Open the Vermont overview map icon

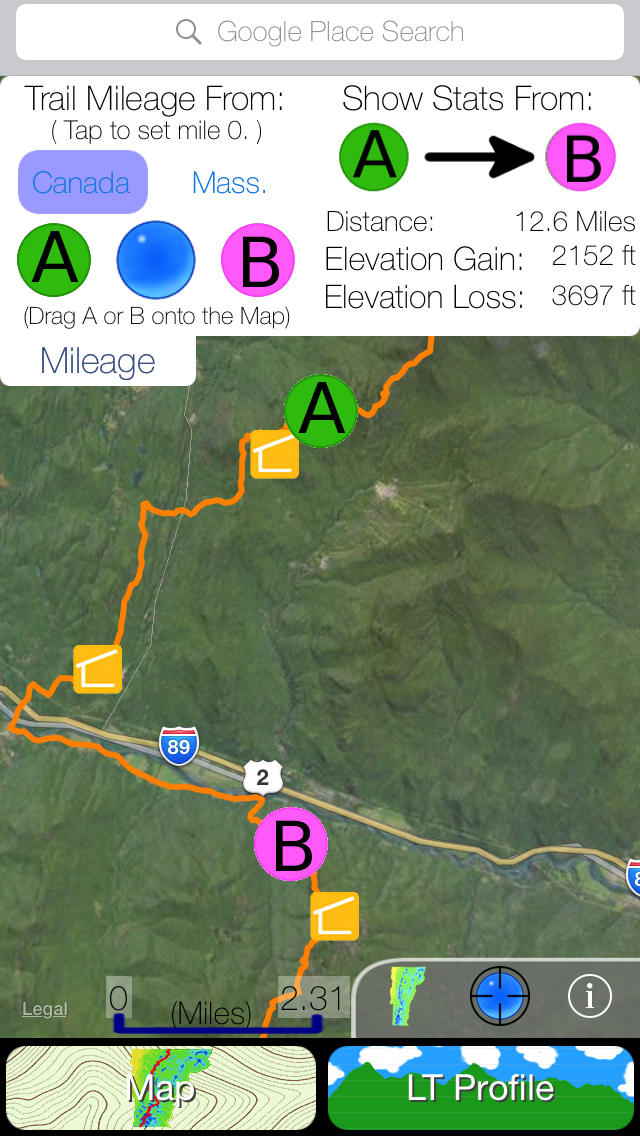tap(408, 996)
